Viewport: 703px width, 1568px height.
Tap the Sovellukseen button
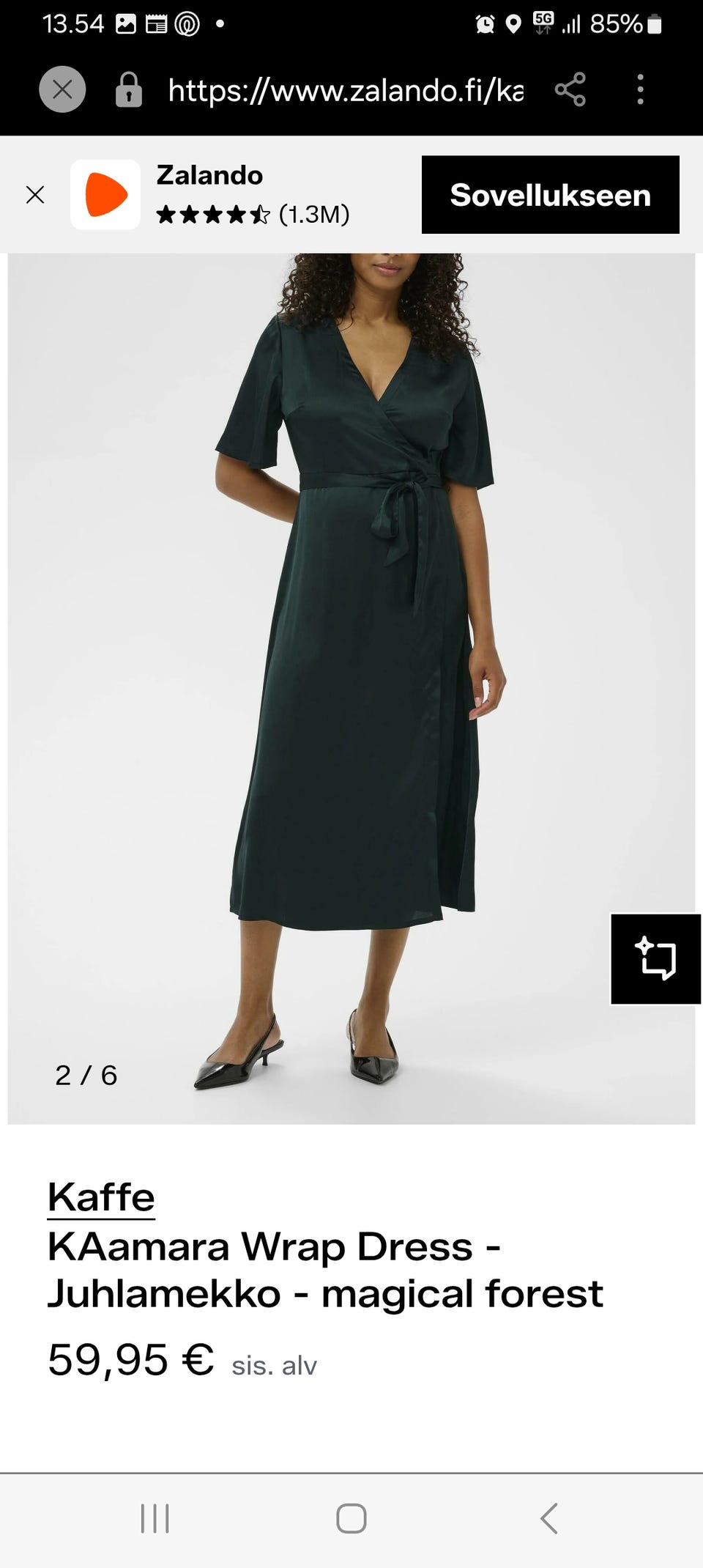tap(551, 195)
